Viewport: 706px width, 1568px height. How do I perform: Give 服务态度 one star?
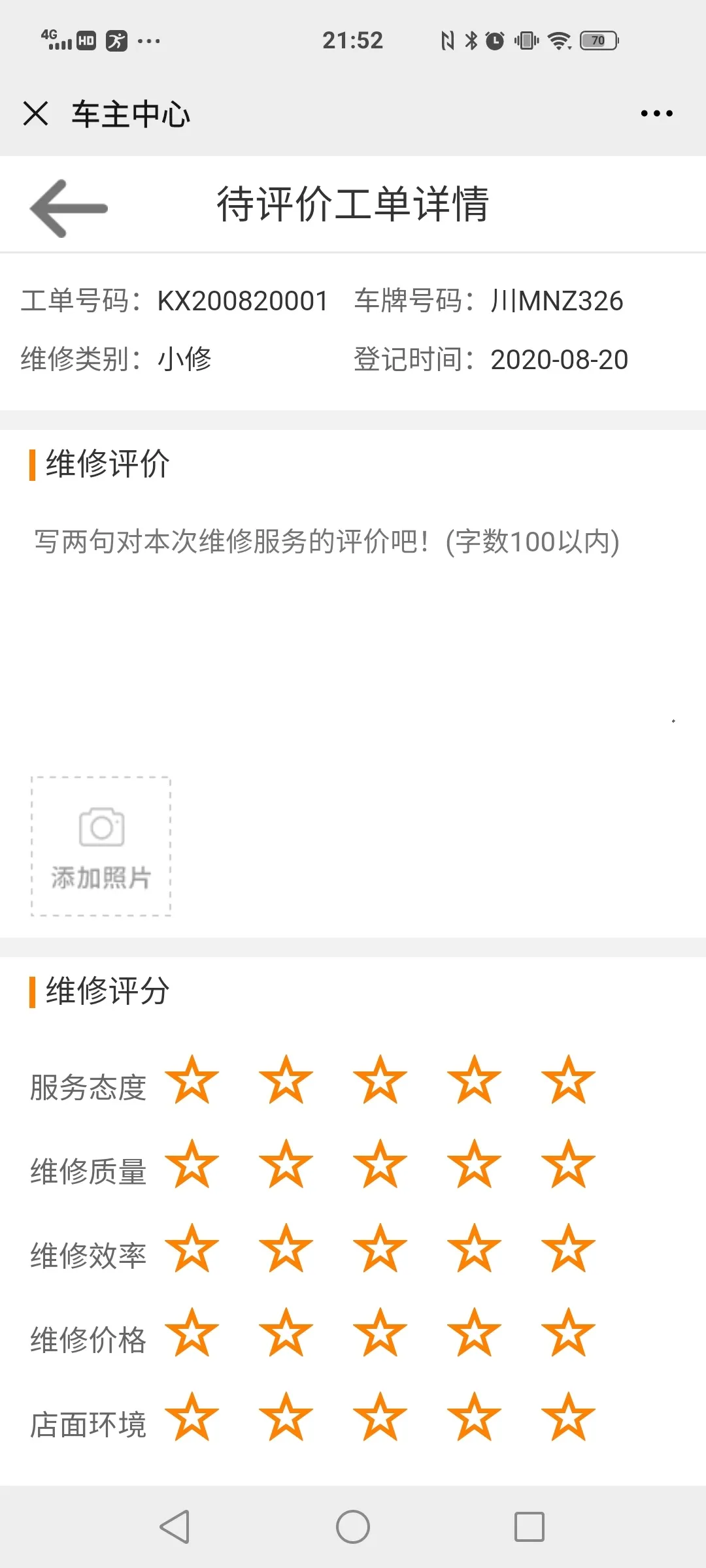192,1081
